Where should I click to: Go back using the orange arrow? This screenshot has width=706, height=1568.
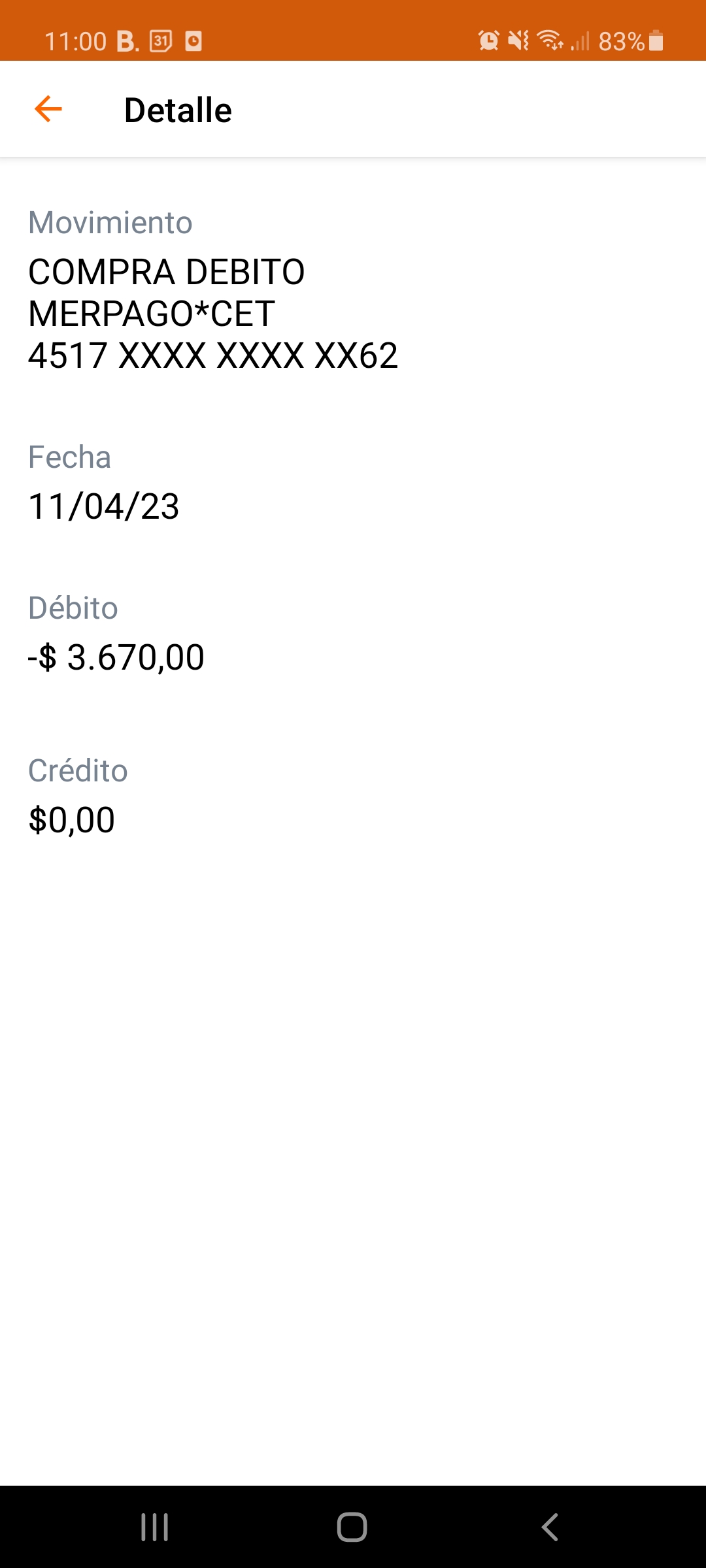click(48, 109)
